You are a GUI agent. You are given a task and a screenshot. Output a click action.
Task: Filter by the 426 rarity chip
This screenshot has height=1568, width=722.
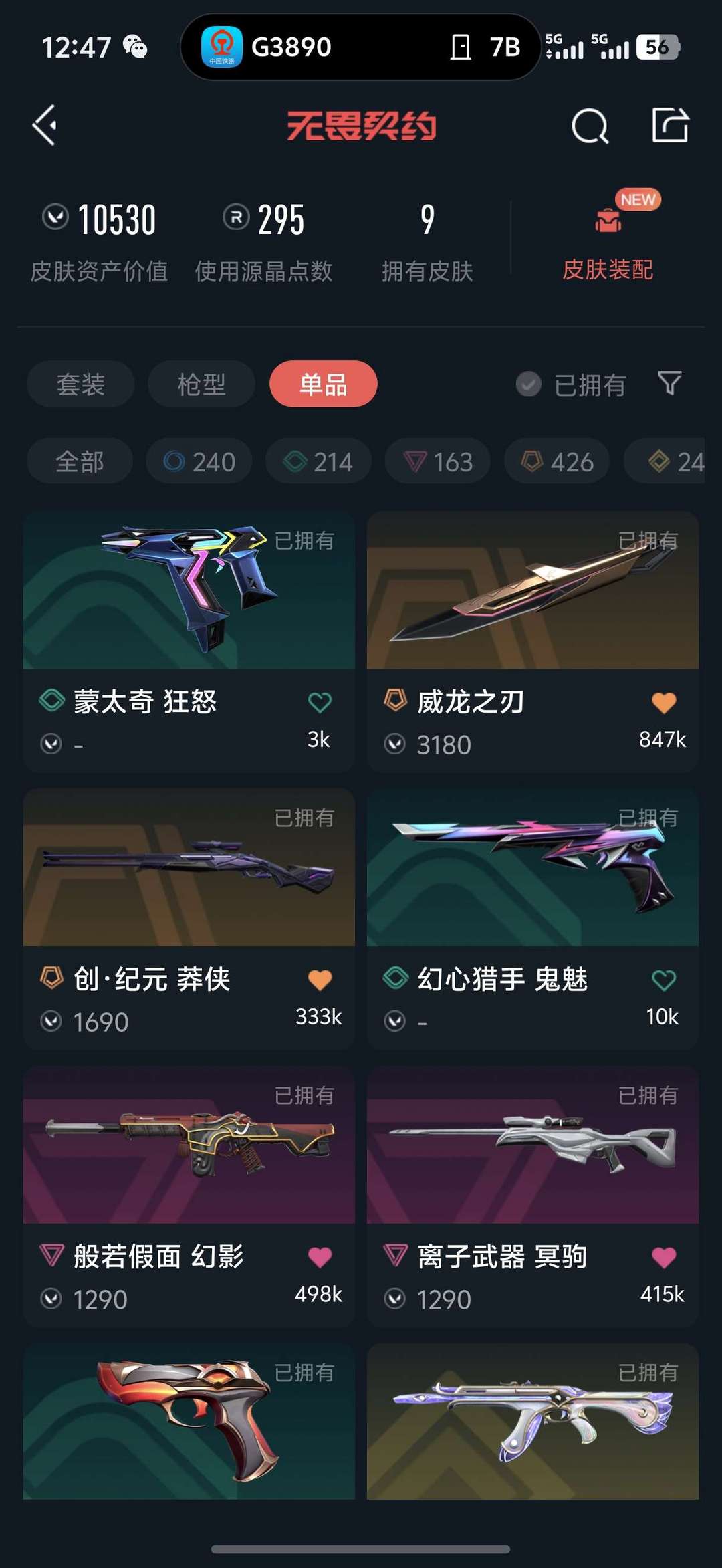557,461
